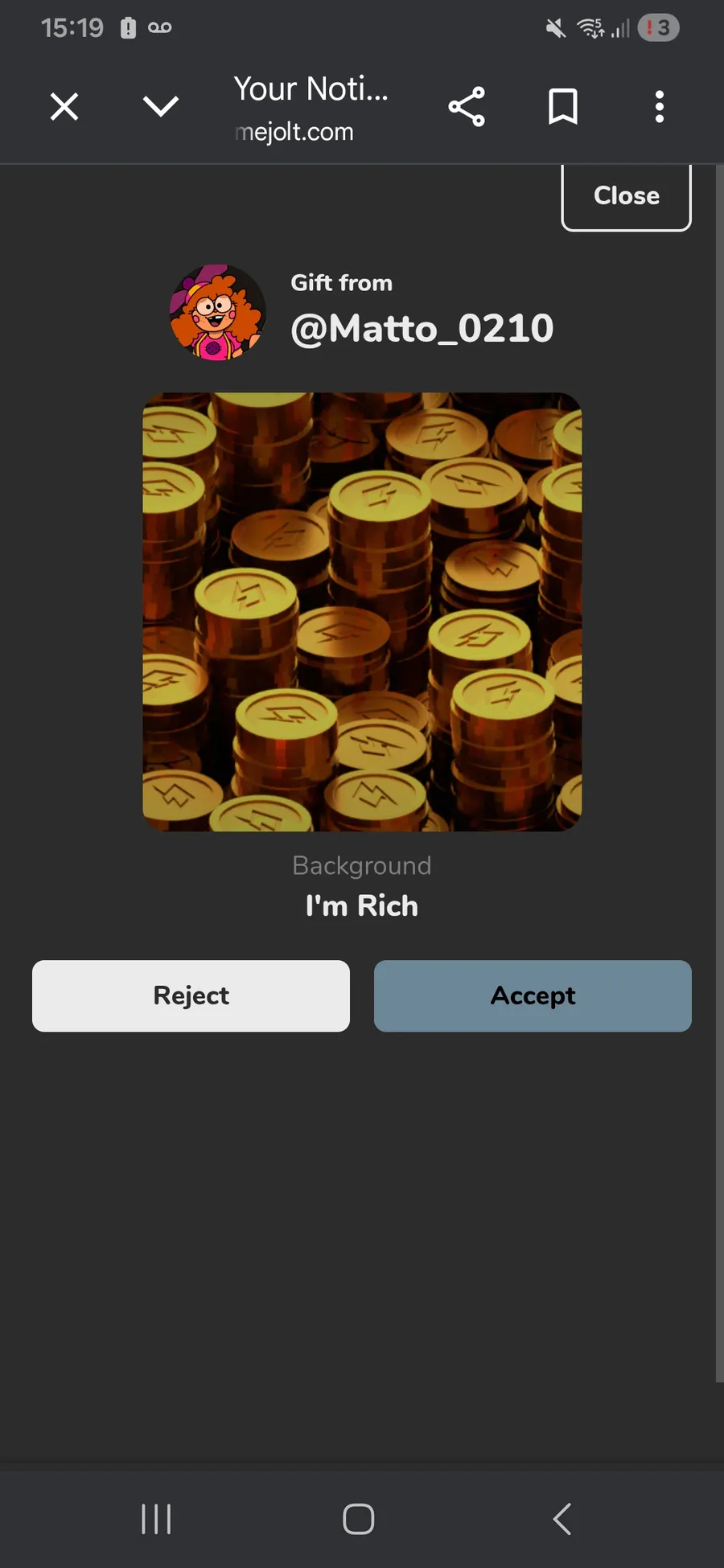724x1568 pixels.
Task: Share this page
Action: pos(467,106)
